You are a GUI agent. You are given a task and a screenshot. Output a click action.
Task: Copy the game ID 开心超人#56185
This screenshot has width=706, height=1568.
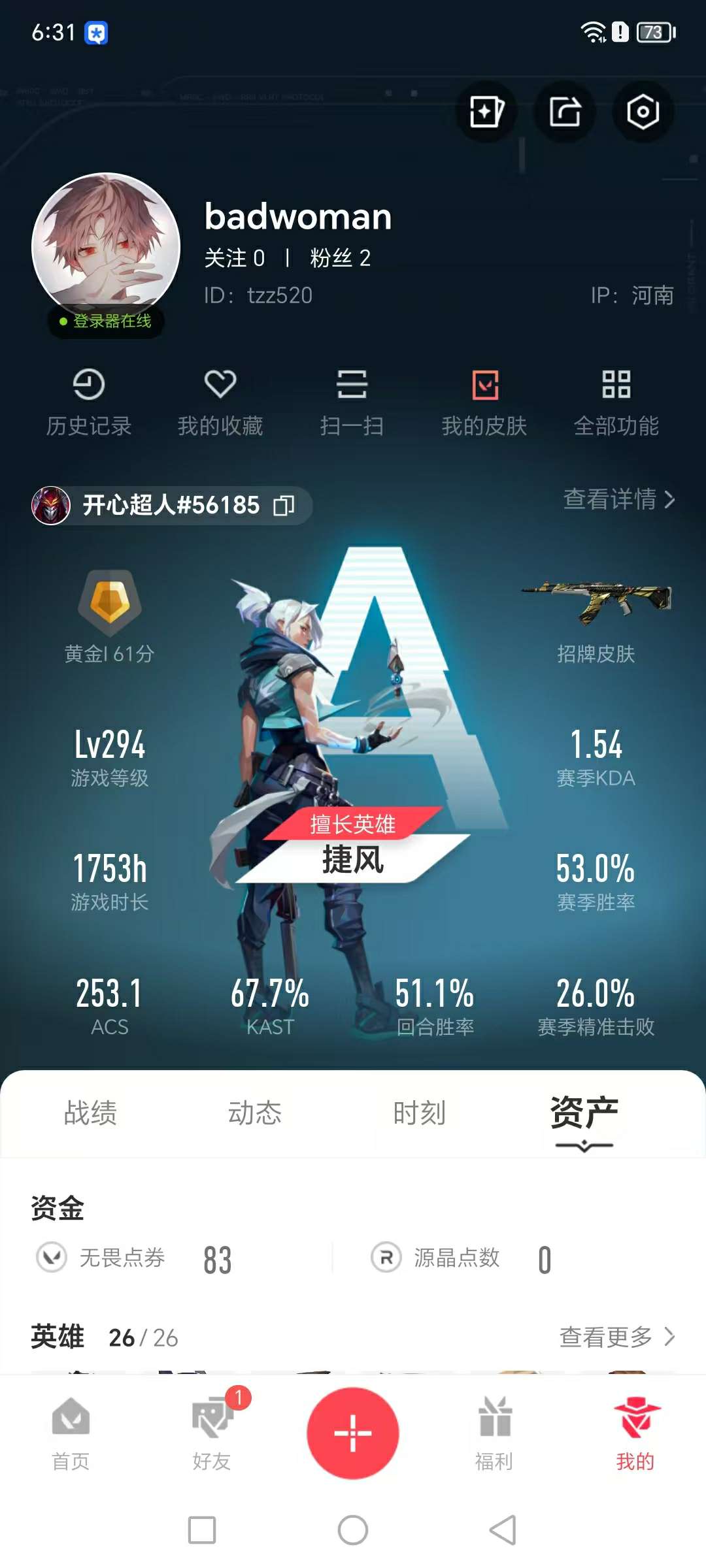coord(284,505)
